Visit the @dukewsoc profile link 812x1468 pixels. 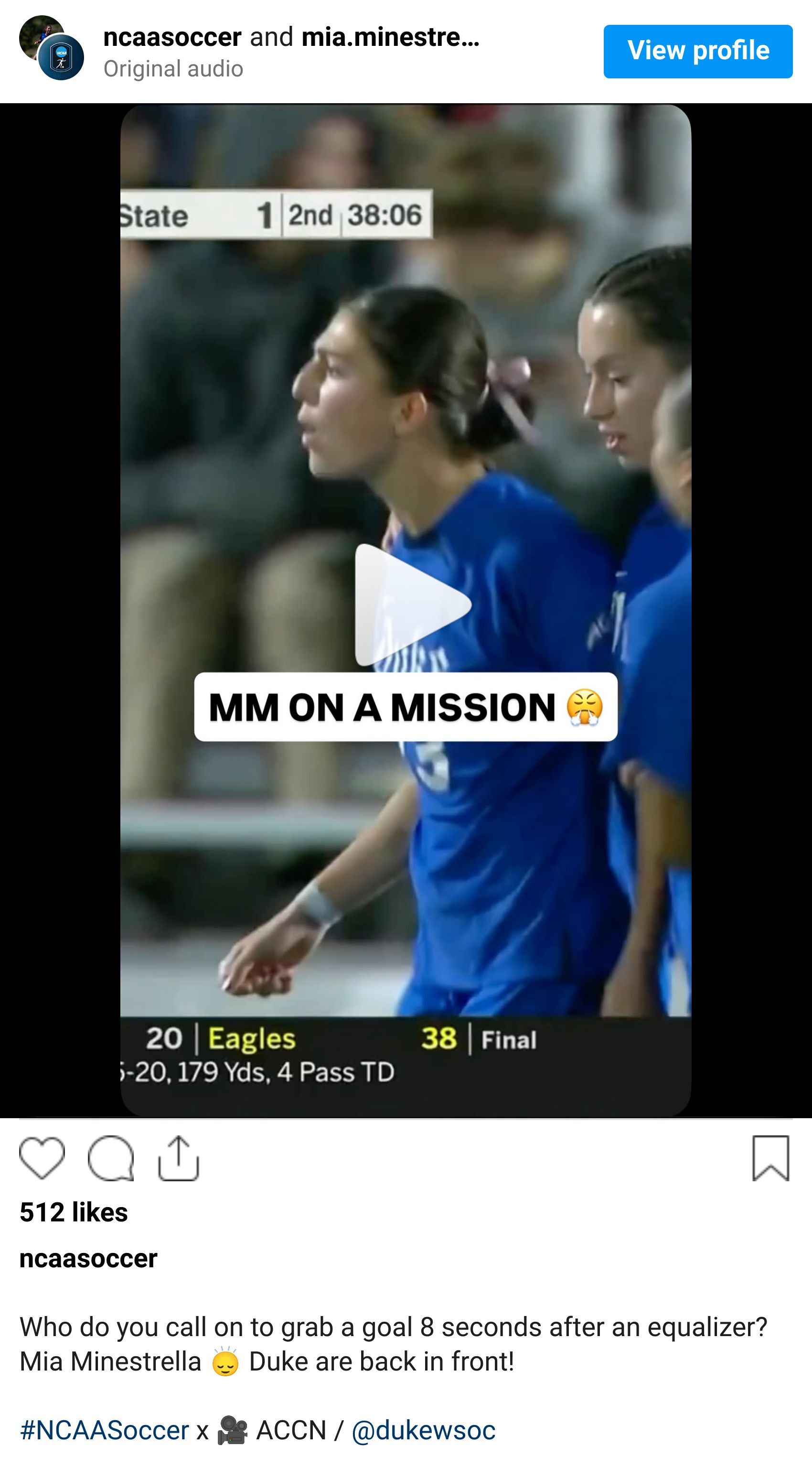point(424,1430)
